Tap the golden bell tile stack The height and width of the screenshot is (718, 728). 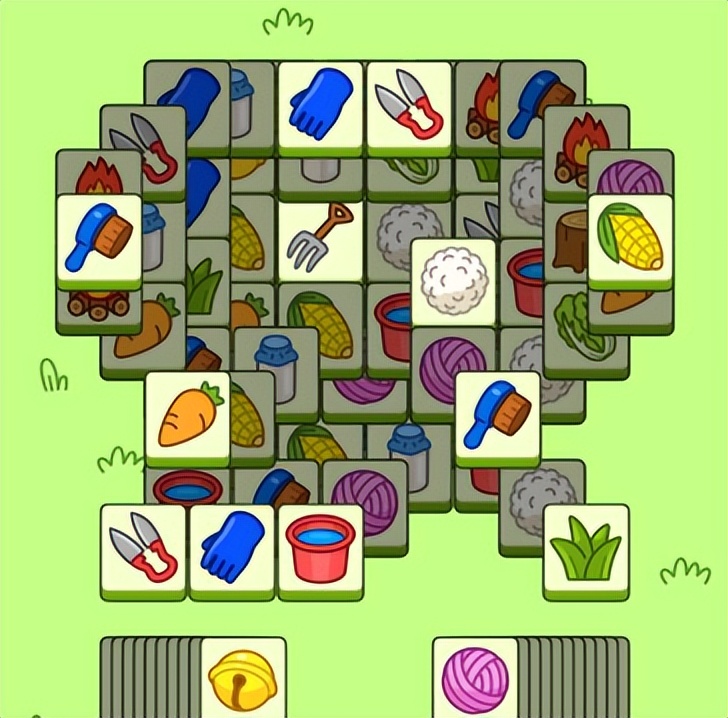[x=243, y=678]
